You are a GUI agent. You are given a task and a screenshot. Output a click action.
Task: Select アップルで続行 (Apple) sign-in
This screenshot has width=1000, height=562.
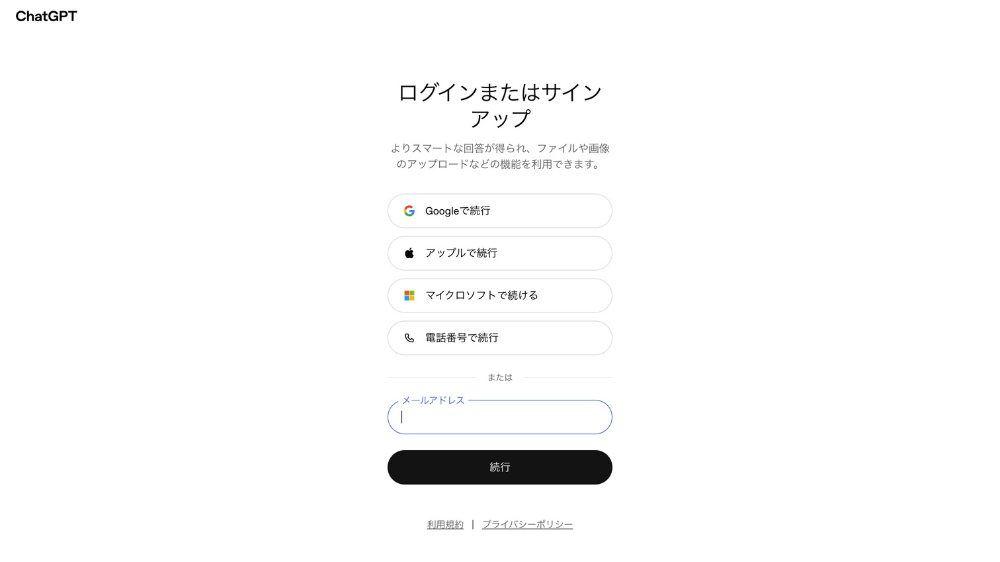tap(499, 253)
